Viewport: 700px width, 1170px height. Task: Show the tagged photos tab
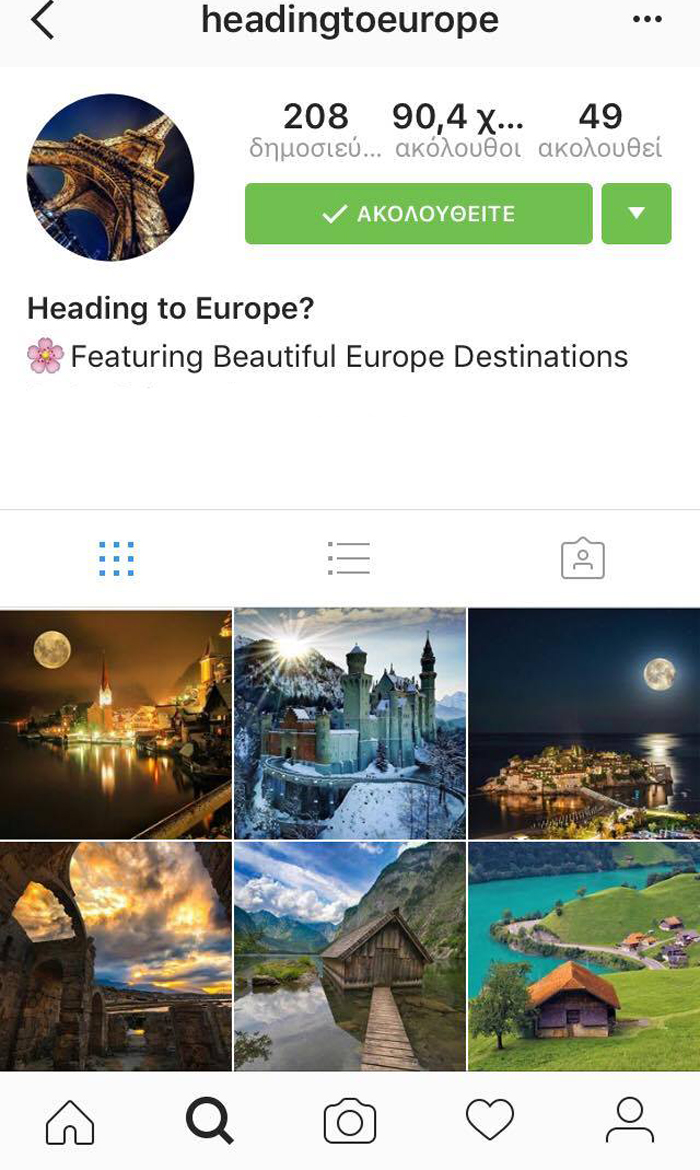(x=582, y=559)
